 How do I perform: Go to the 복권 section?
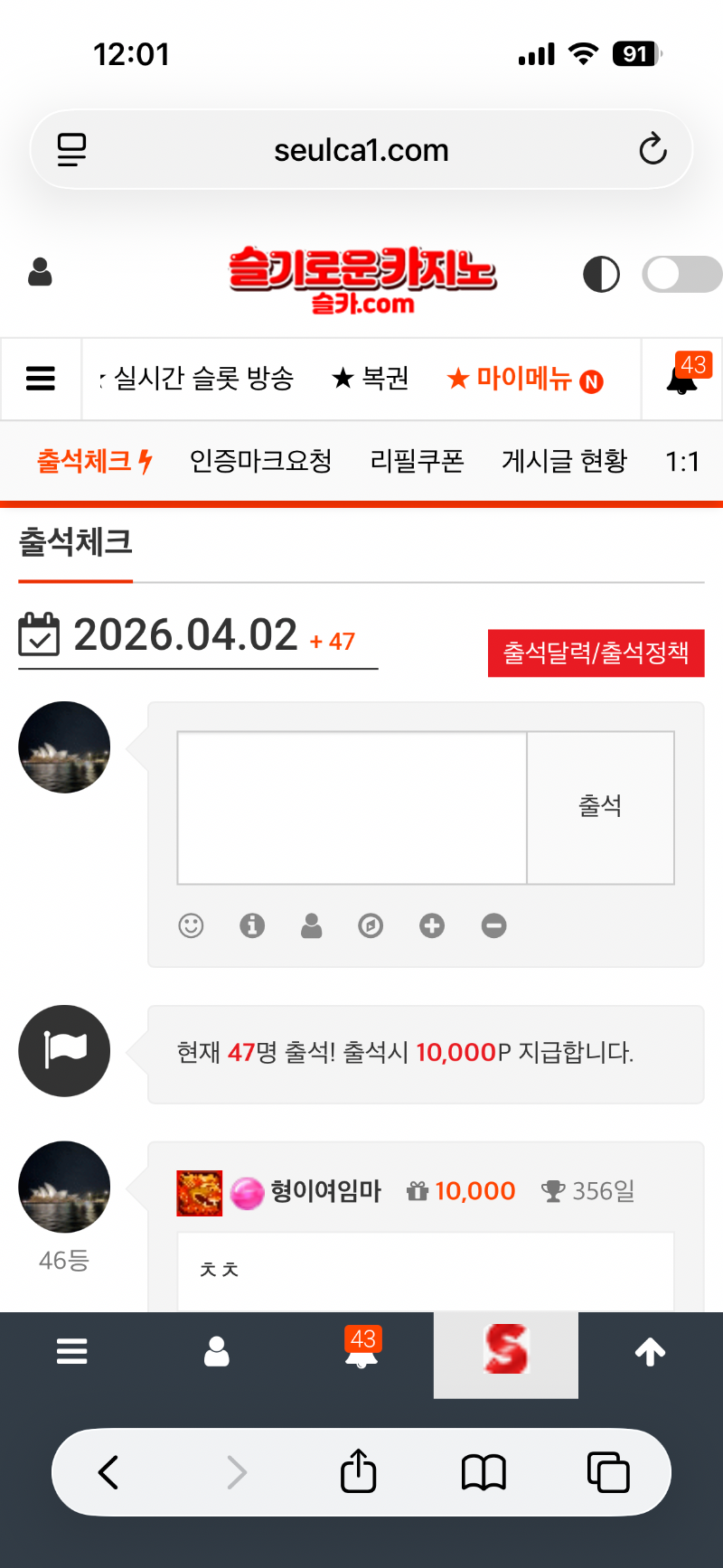(x=371, y=378)
